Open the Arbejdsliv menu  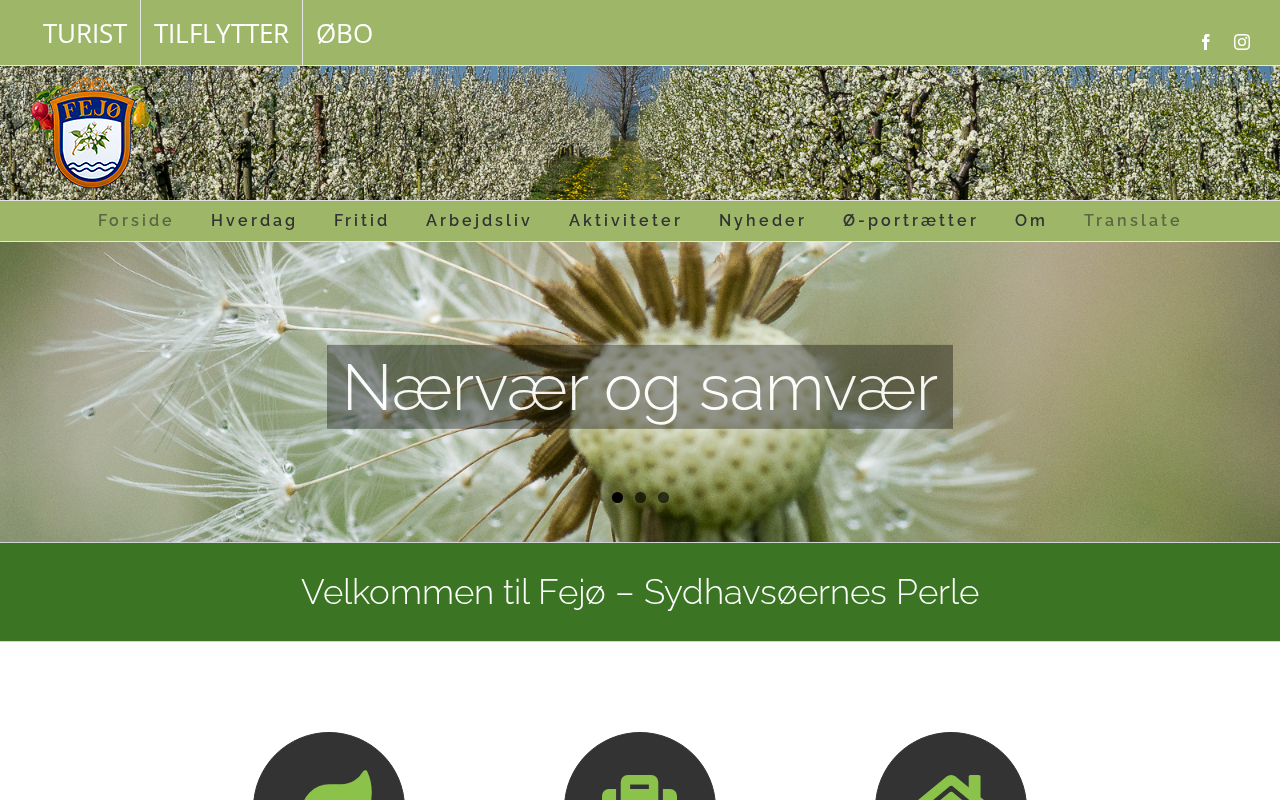point(479,221)
